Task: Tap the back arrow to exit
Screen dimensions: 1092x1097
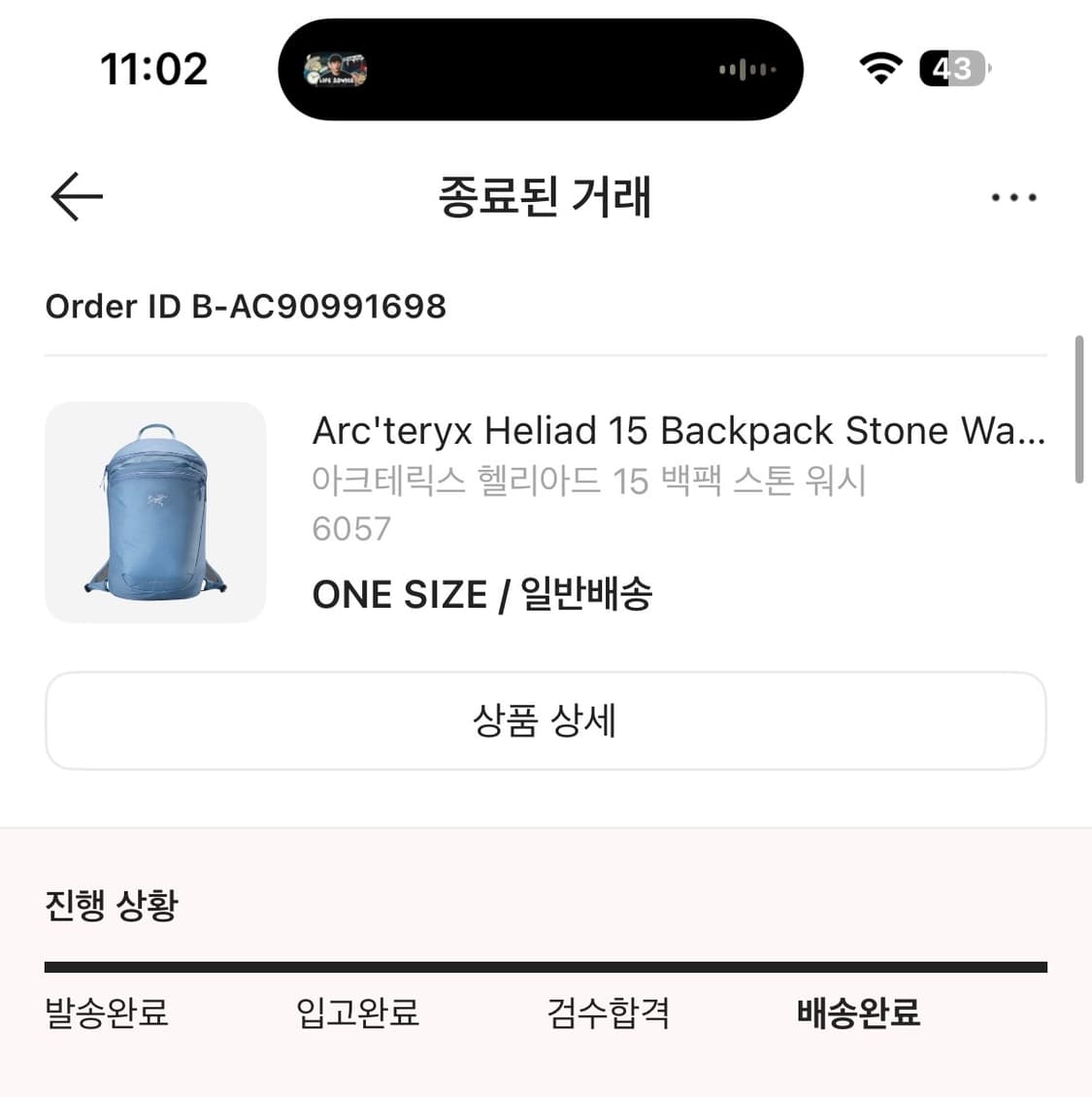Action: pos(76,196)
